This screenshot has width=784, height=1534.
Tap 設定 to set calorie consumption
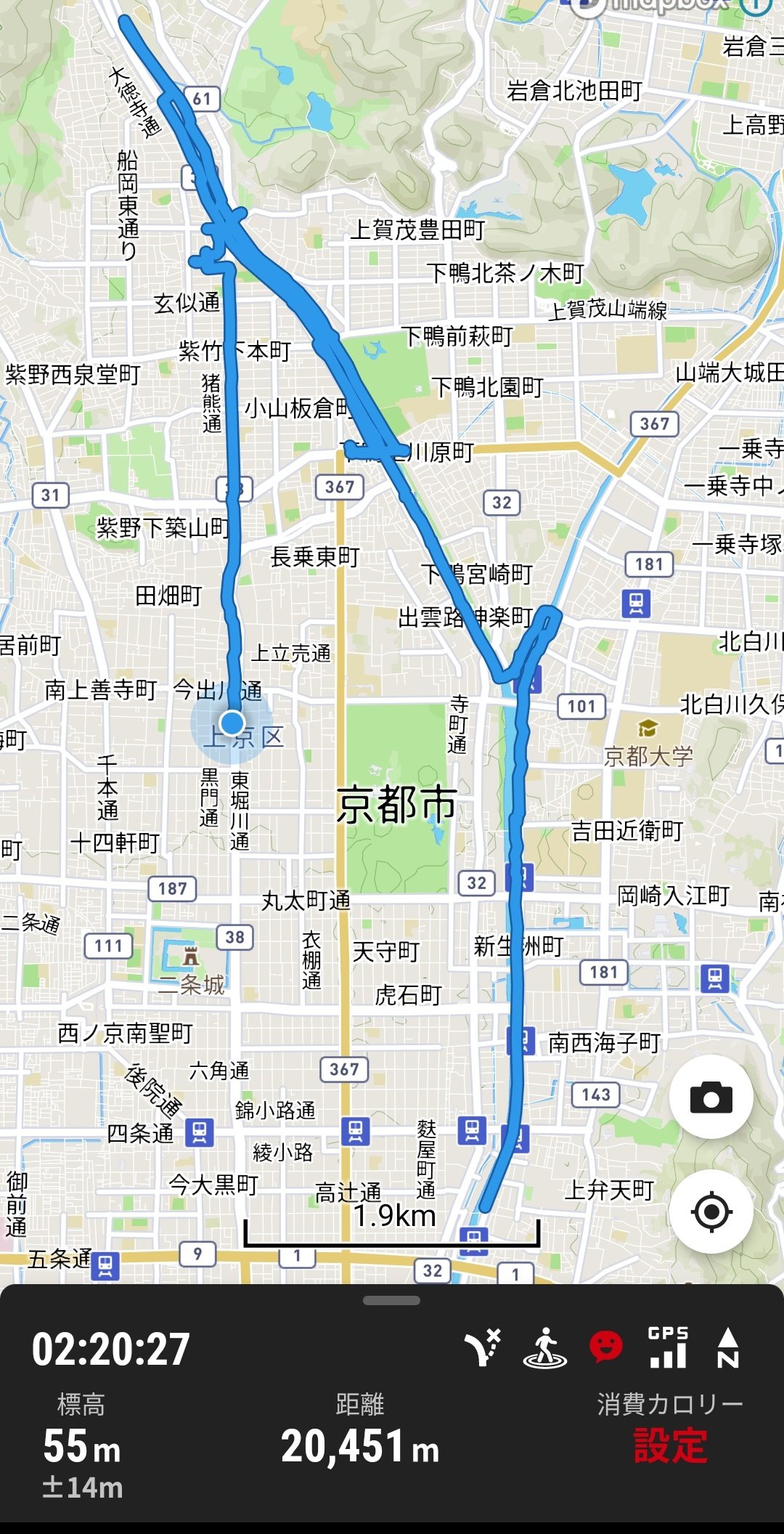(x=669, y=1445)
